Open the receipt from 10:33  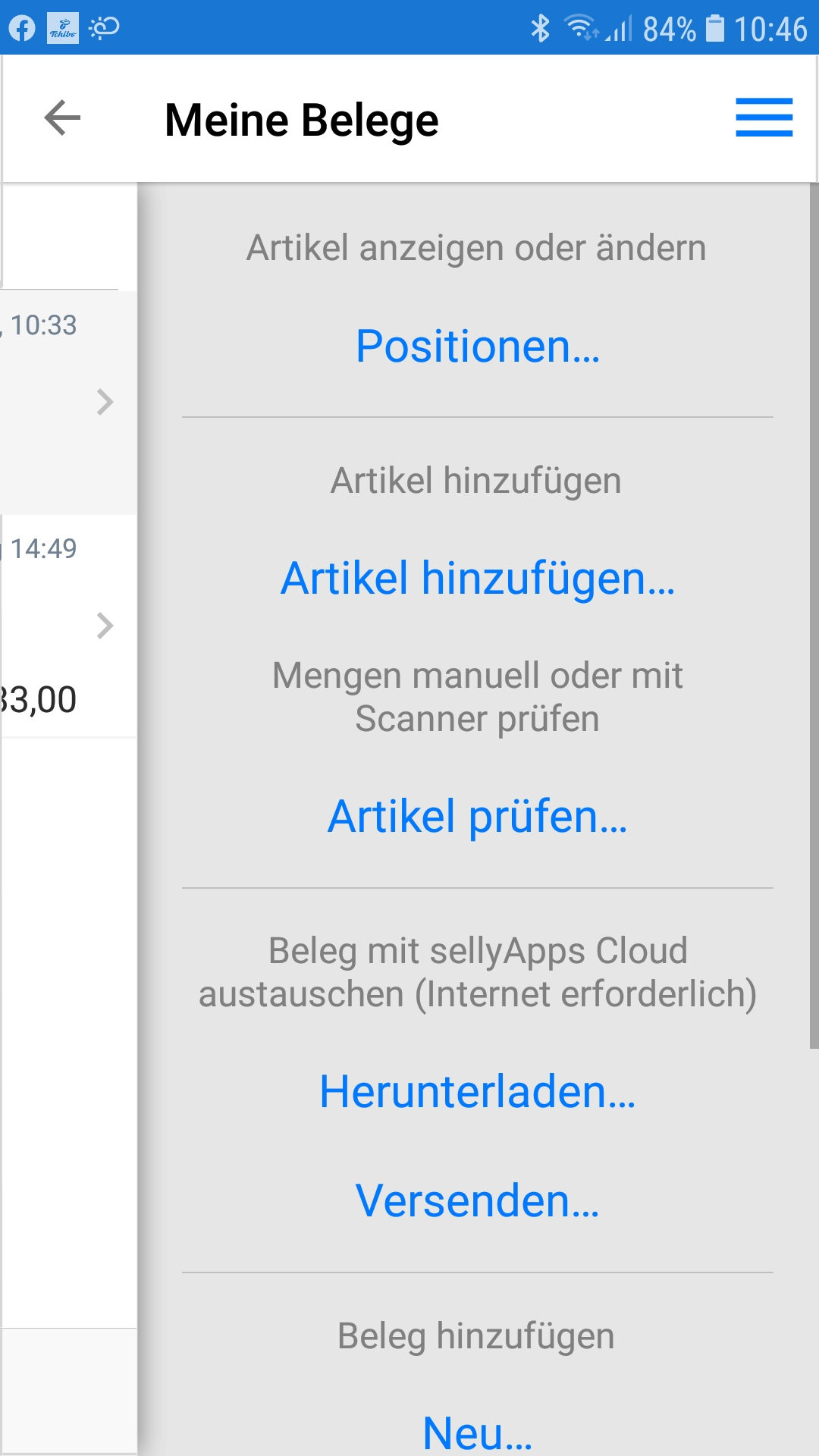(68, 402)
